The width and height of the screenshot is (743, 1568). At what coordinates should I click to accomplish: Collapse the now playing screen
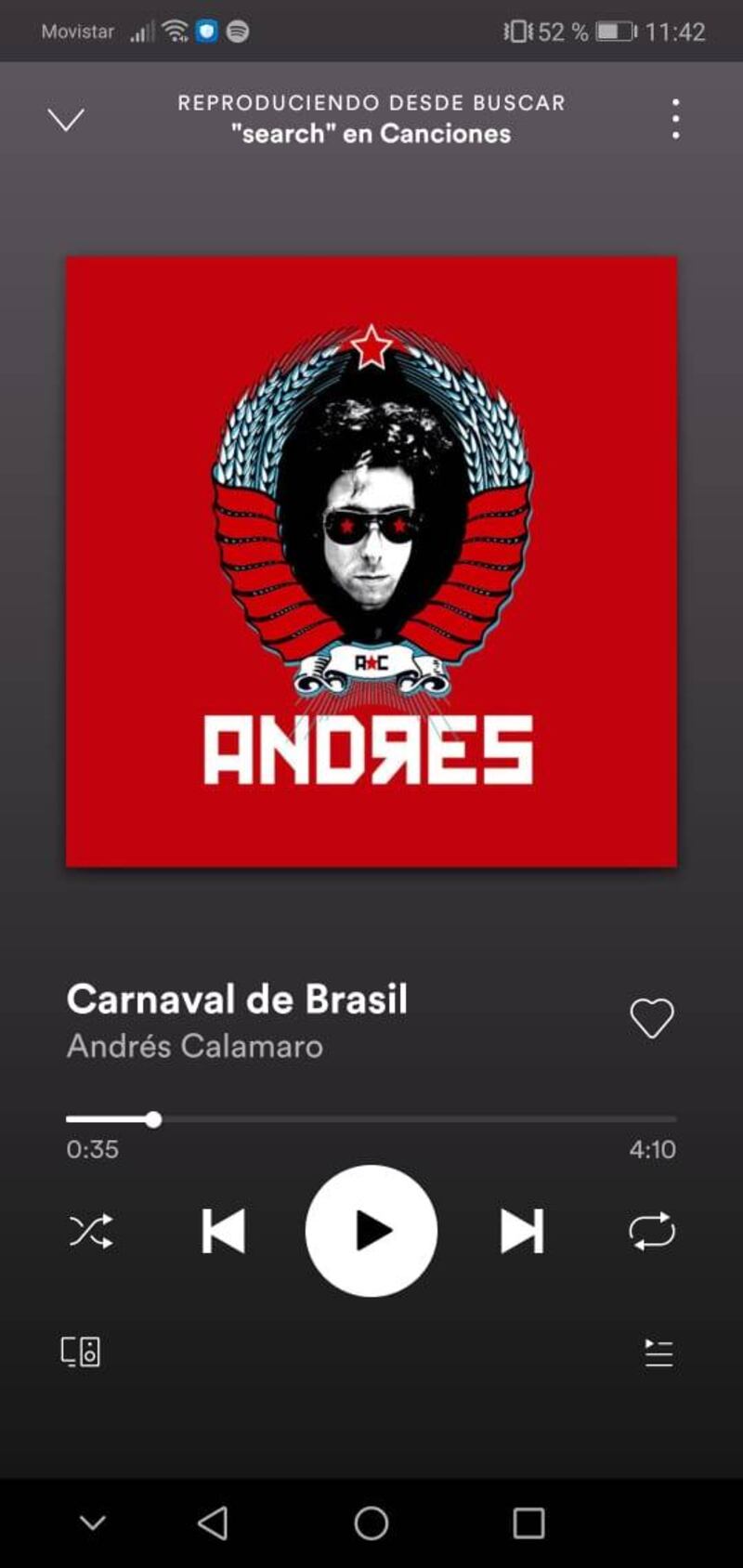pos(66,119)
